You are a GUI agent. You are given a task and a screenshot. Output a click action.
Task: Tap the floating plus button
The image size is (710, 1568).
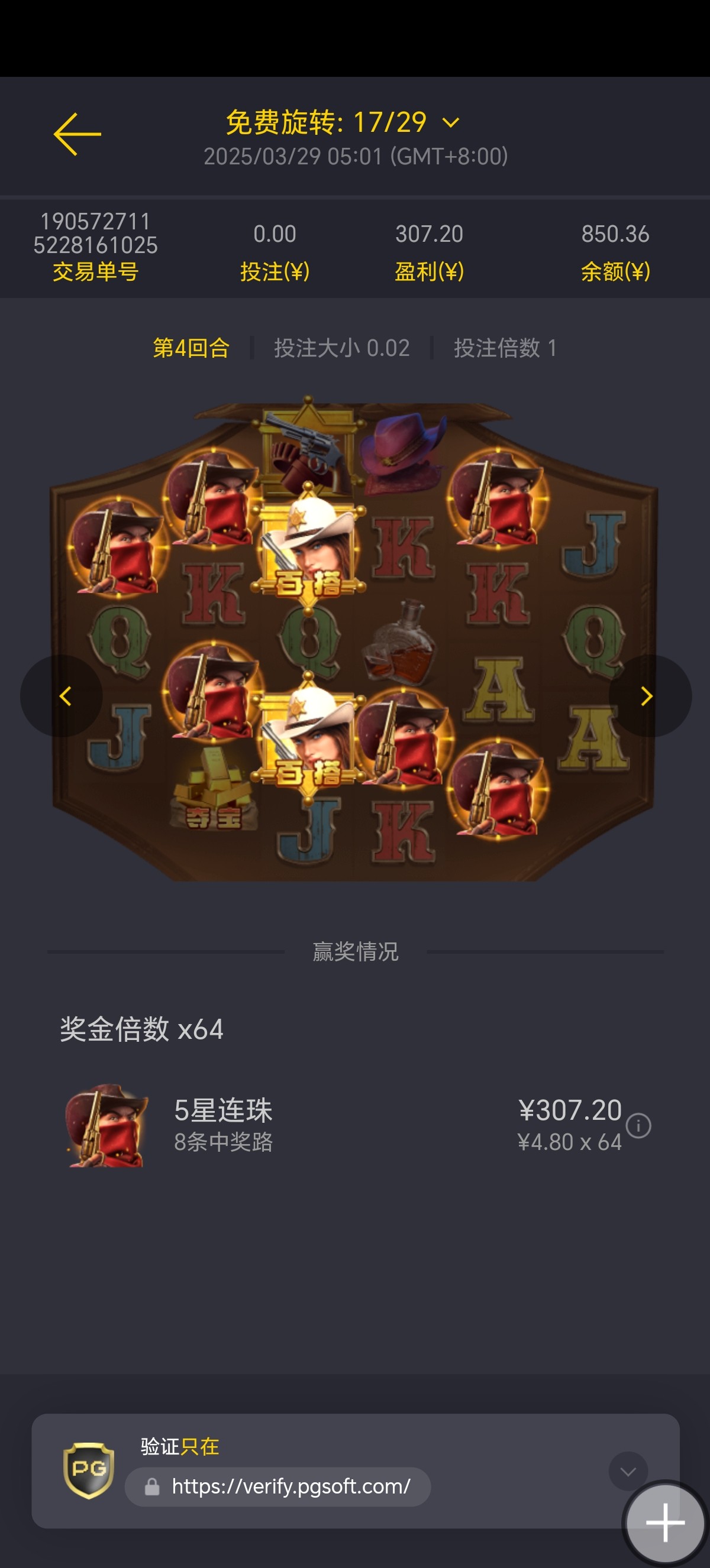665,1522
